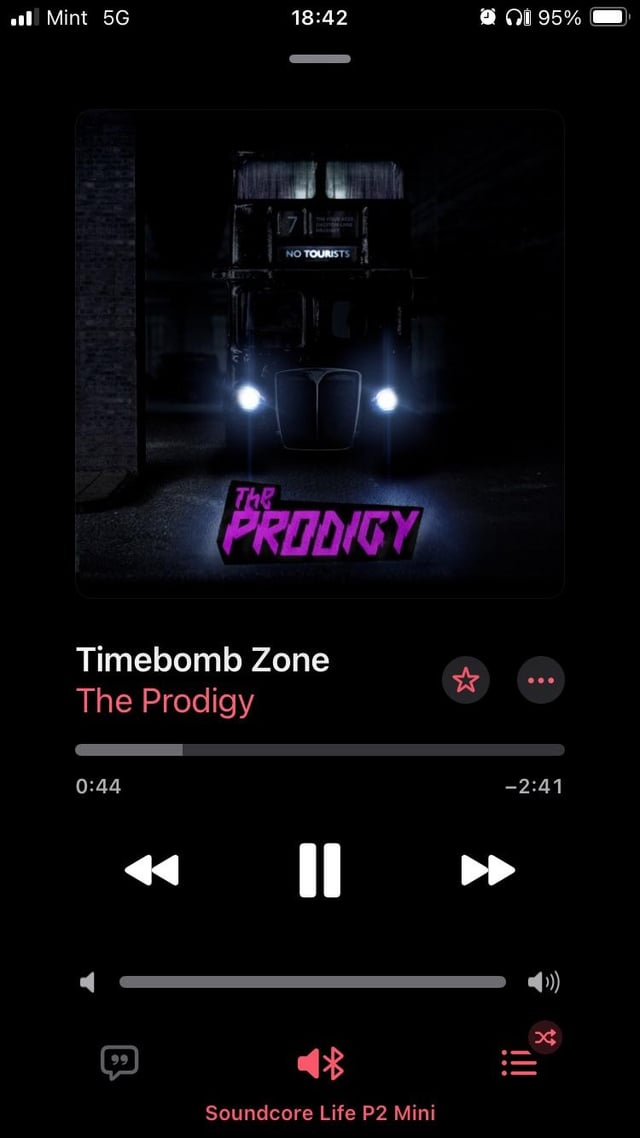Image resolution: width=640 pixels, height=1138 pixels.
Task: Tap the playback progress bar
Action: click(320, 750)
